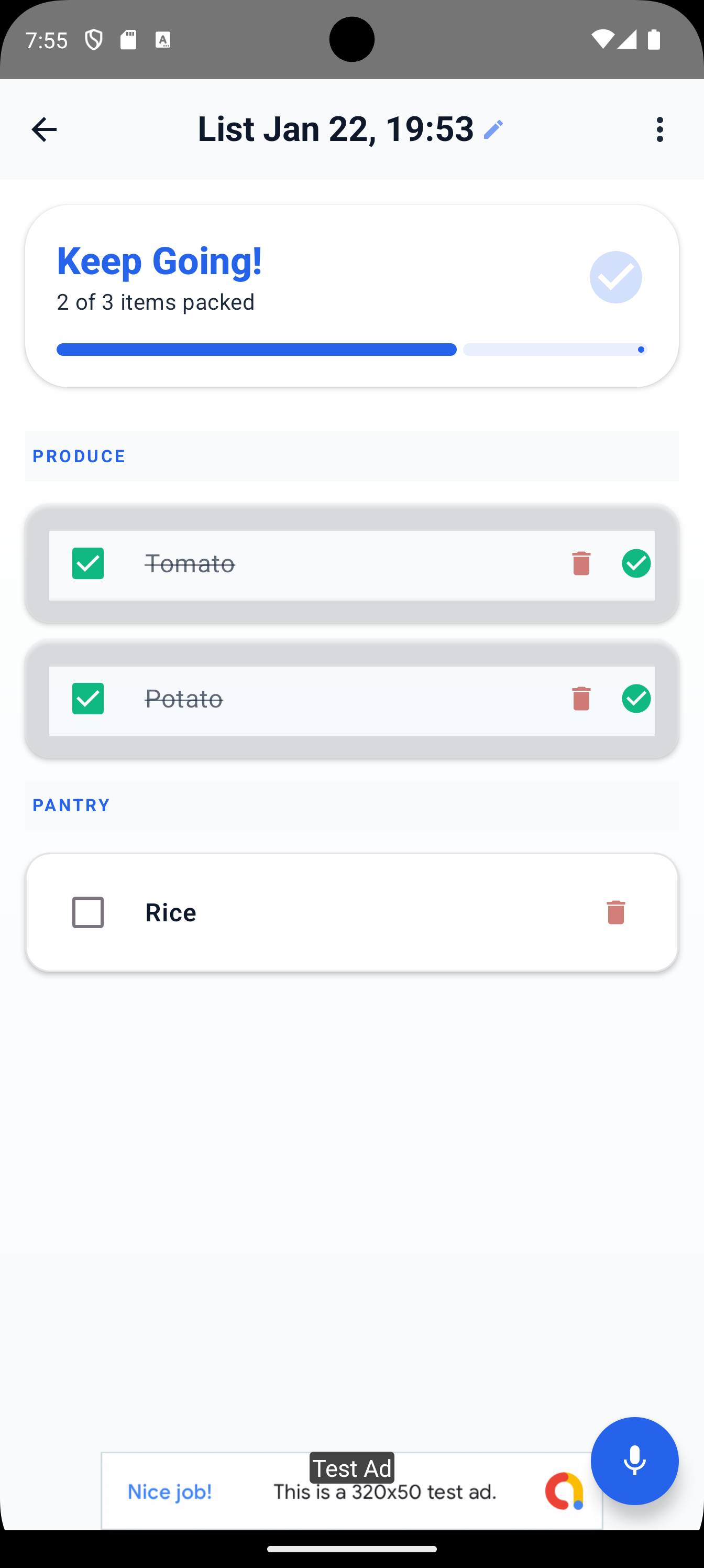Open the Nice job! ad link
704x1568 pixels.
click(170, 1492)
